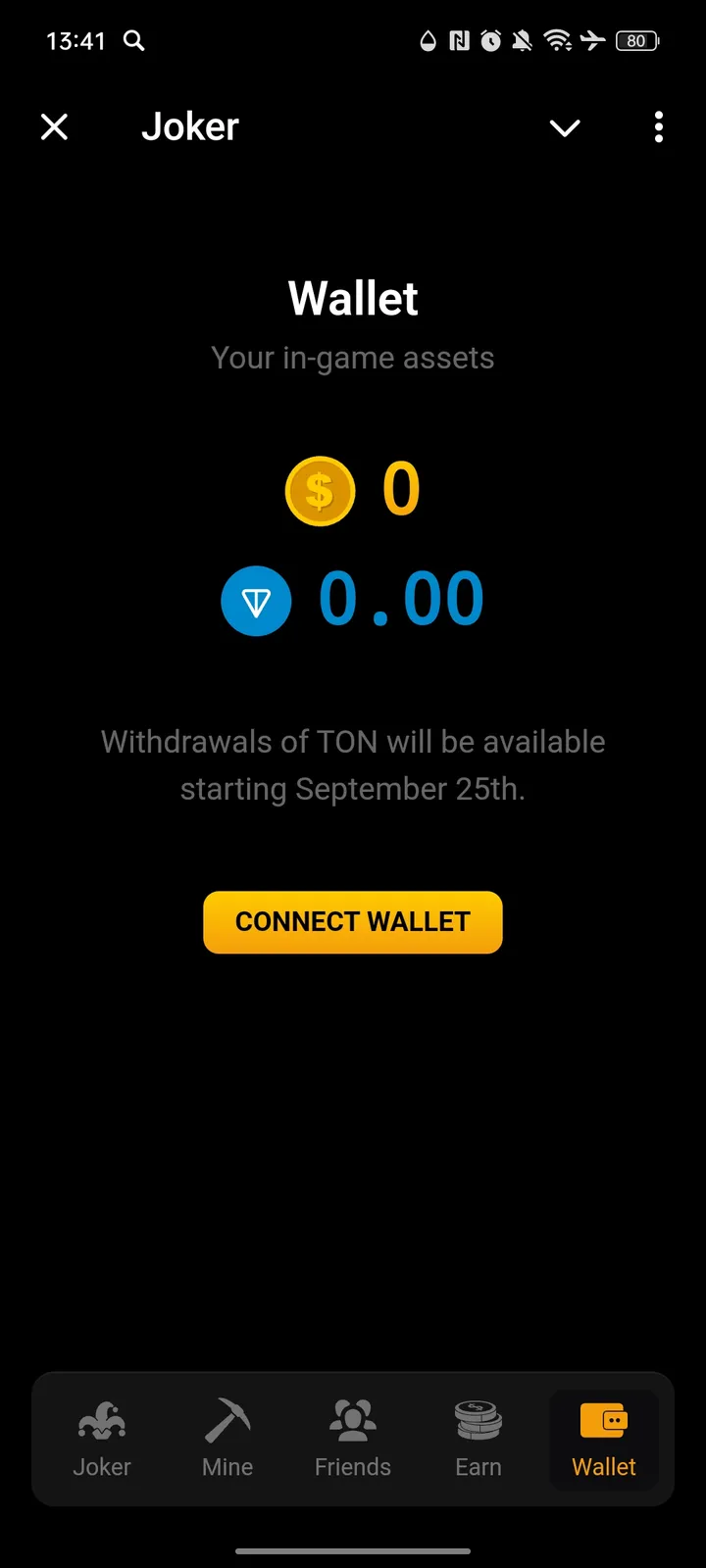Collapse the app with the down chevron
The image size is (706, 1568).
(x=565, y=127)
